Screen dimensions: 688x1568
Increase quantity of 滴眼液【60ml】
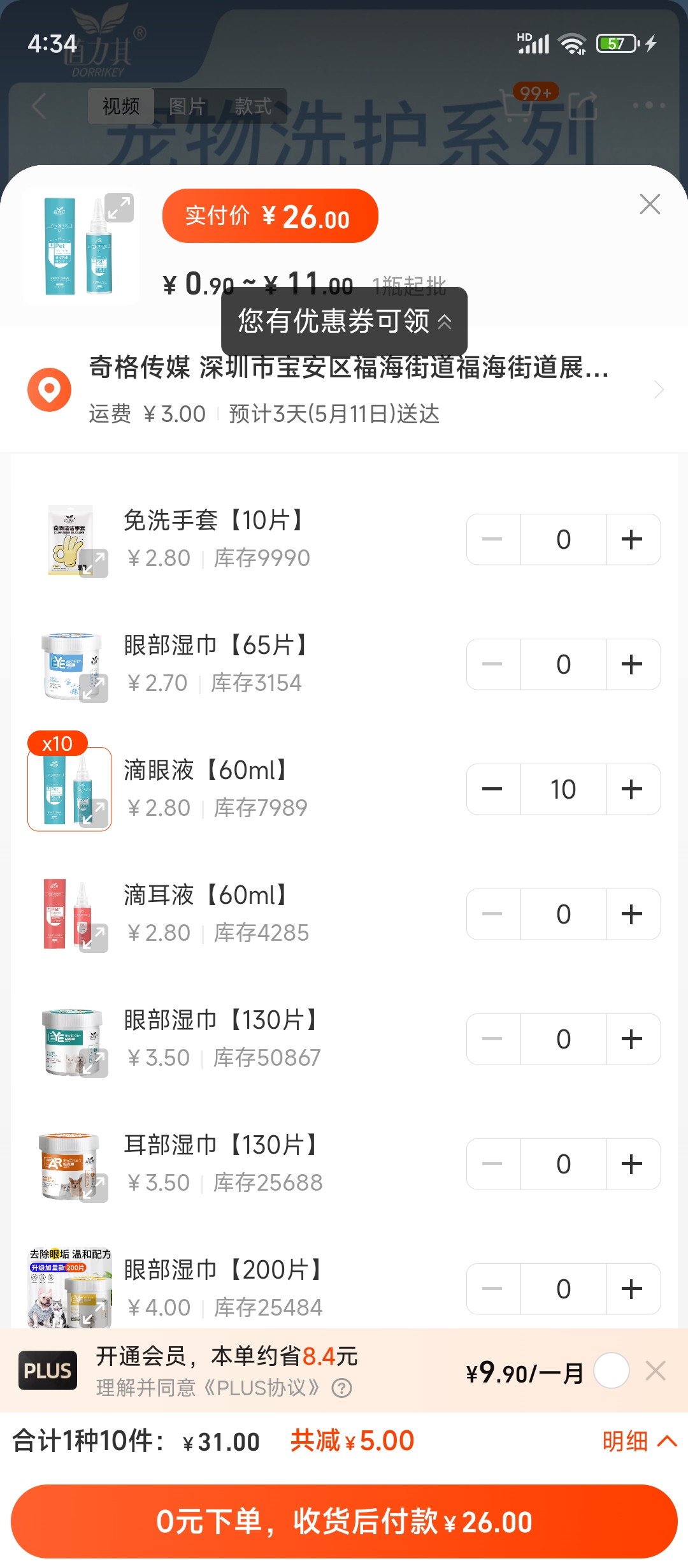633,789
